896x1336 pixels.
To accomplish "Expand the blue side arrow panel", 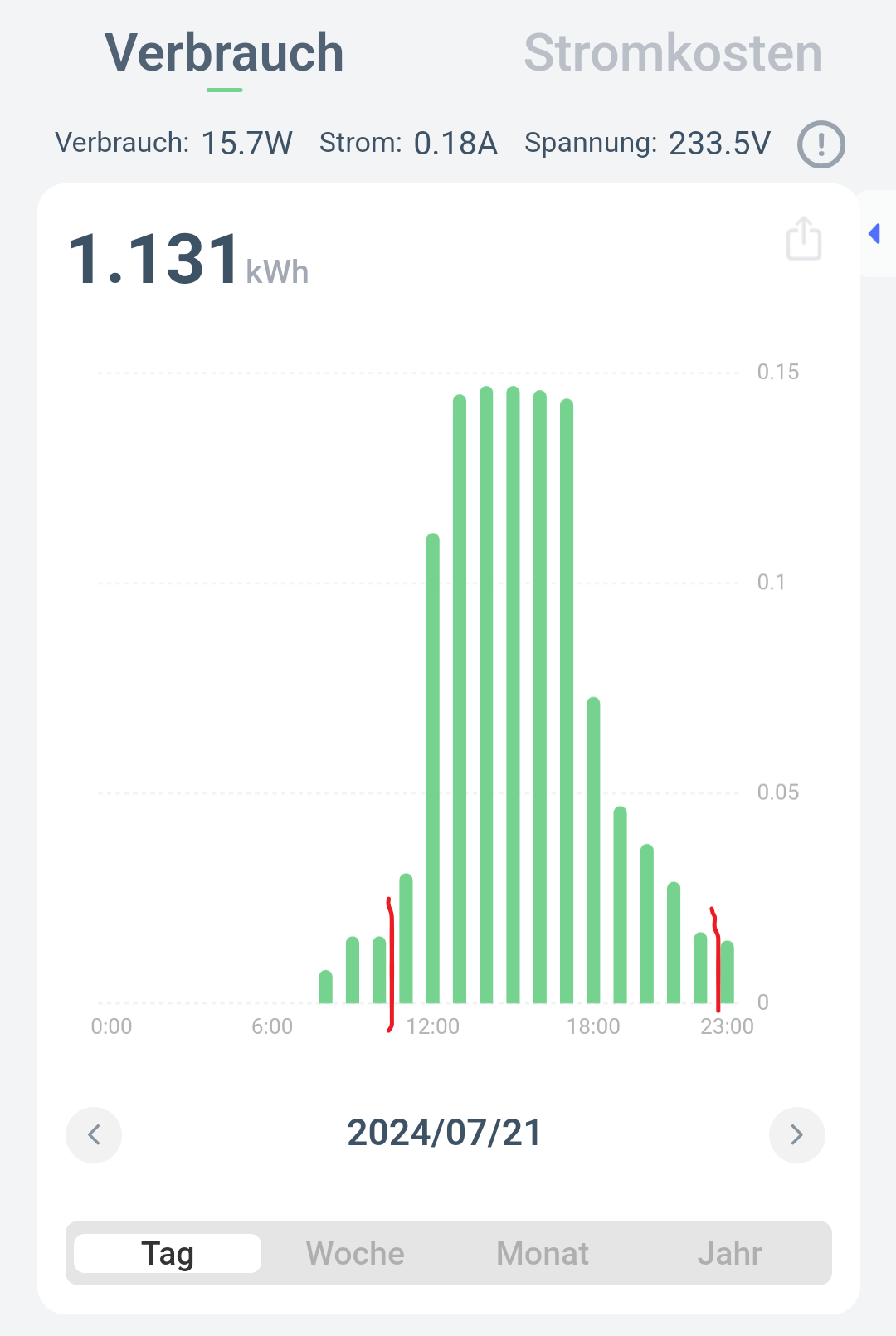I will point(874,234).
